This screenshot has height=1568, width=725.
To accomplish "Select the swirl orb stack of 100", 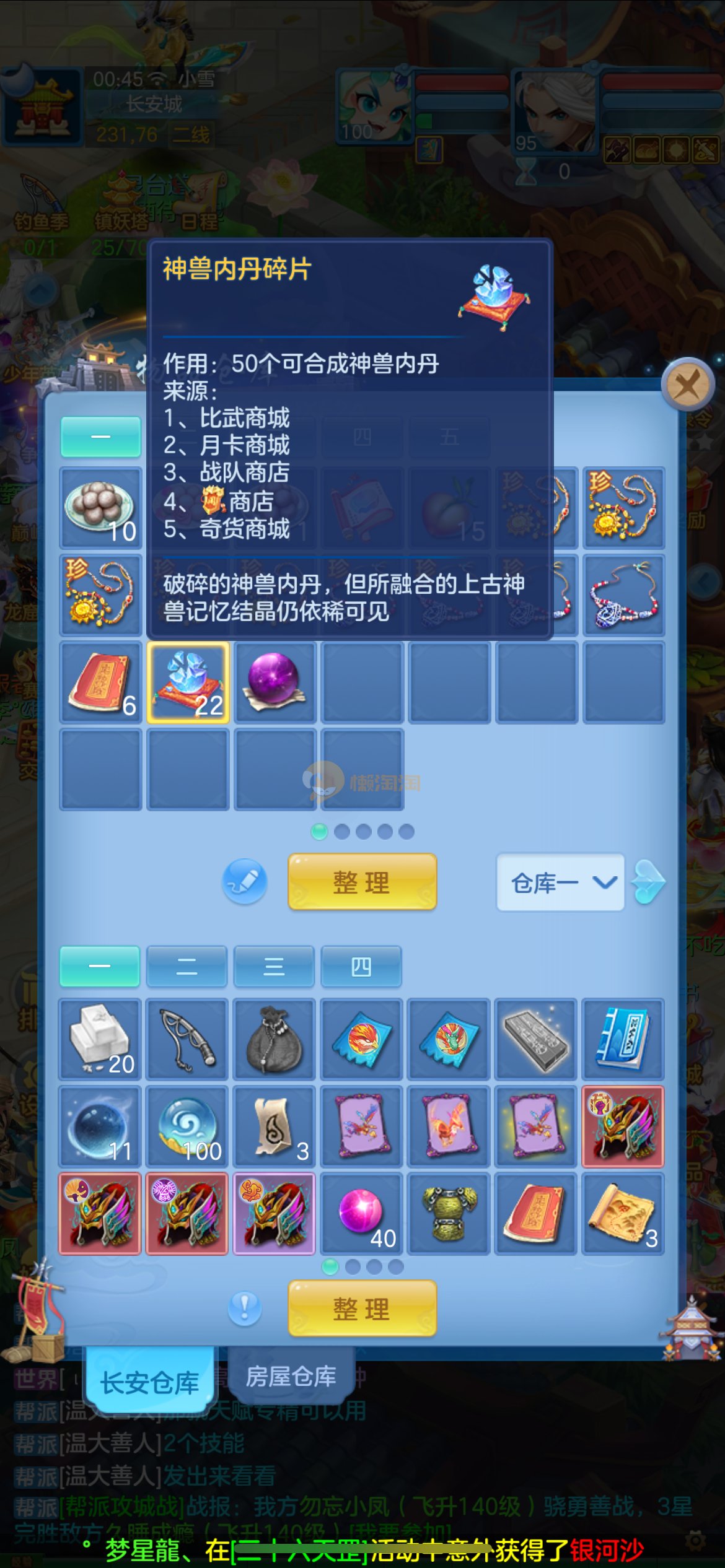I will pyautogui.click(x=188, y=1126).
